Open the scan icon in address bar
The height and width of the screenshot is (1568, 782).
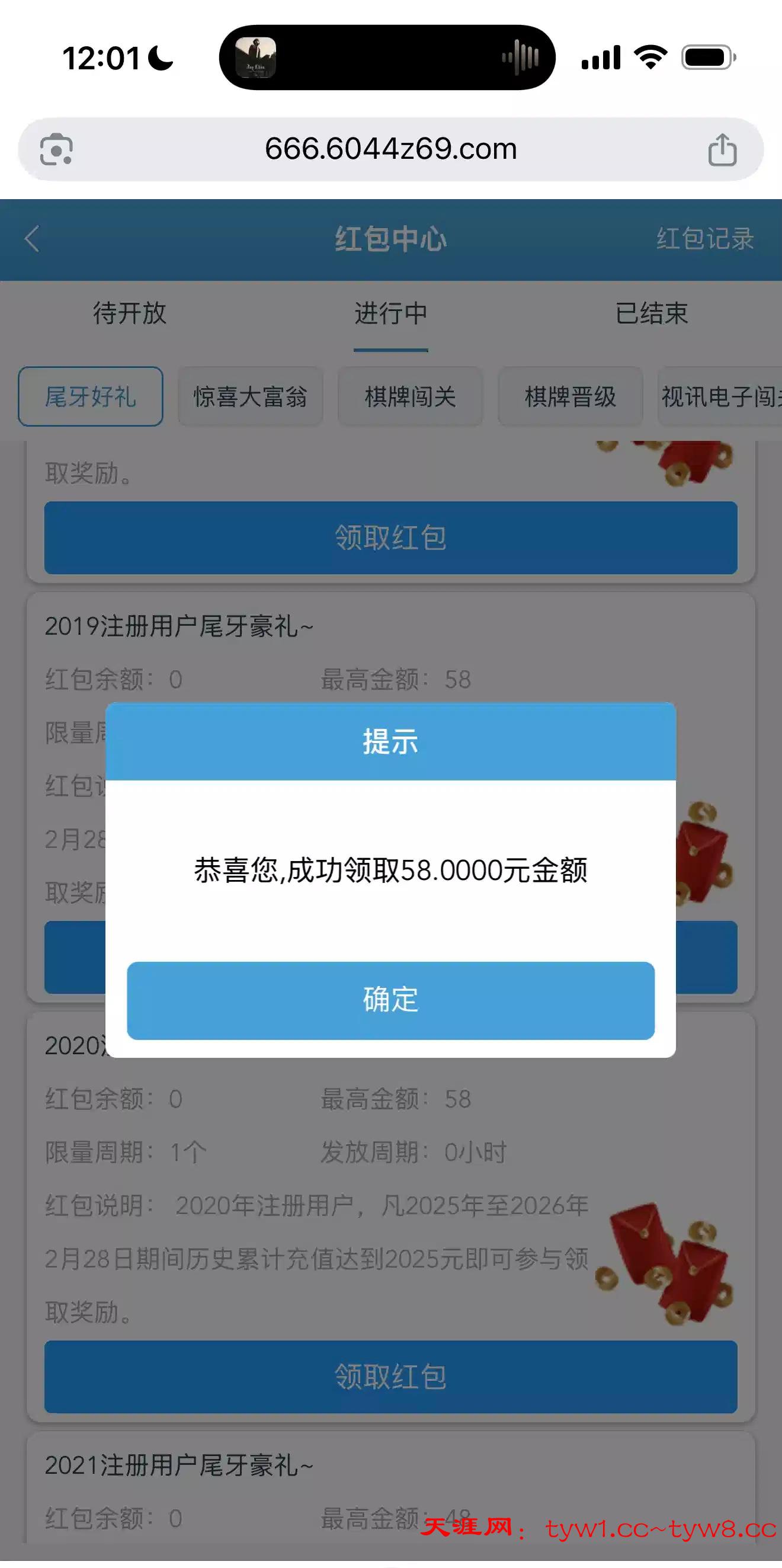[56, 149]
